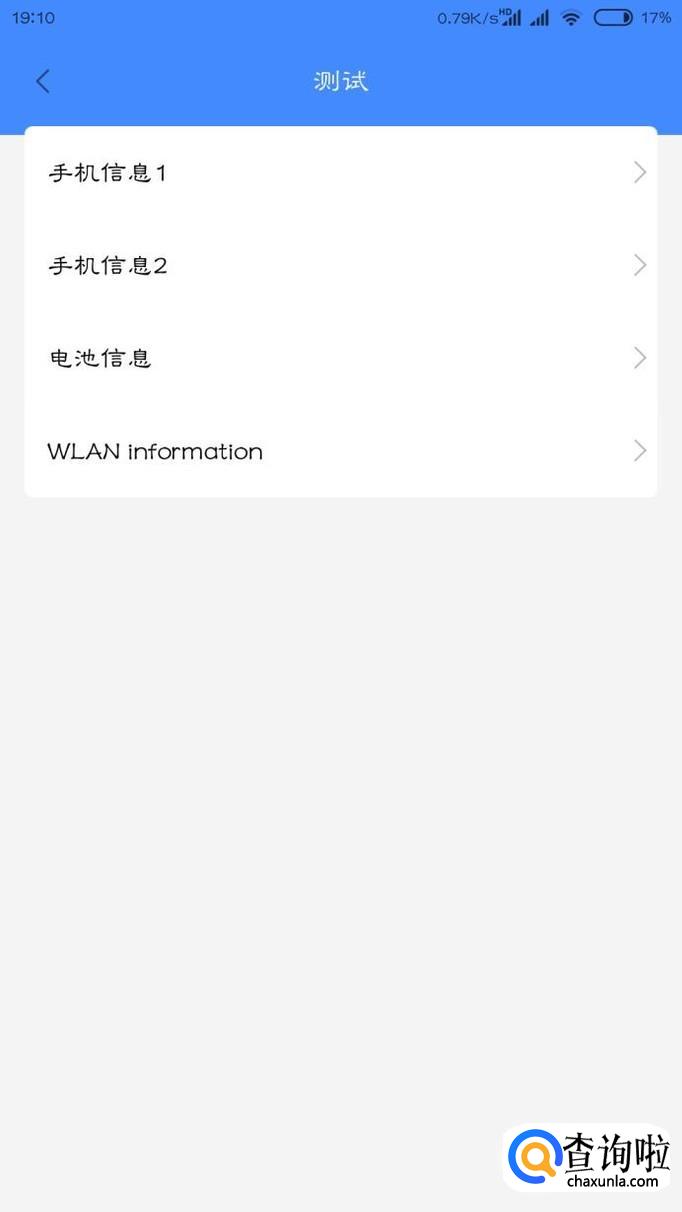This screenshot has width=682, height=1212.
Task: Go back using the top-left arrow
Action: 42,81
